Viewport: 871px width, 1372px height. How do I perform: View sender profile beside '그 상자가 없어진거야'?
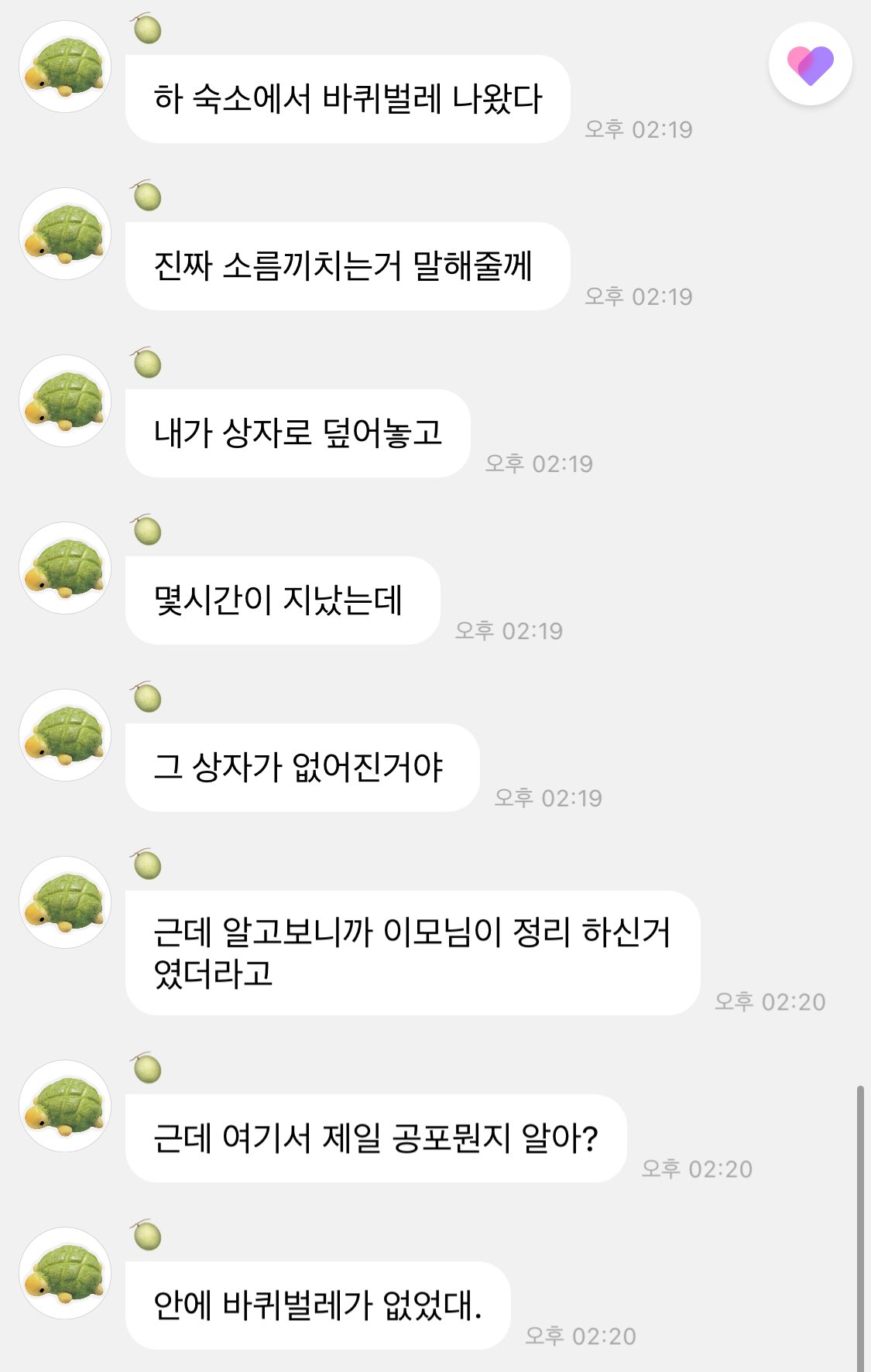[x=65, y=735]
